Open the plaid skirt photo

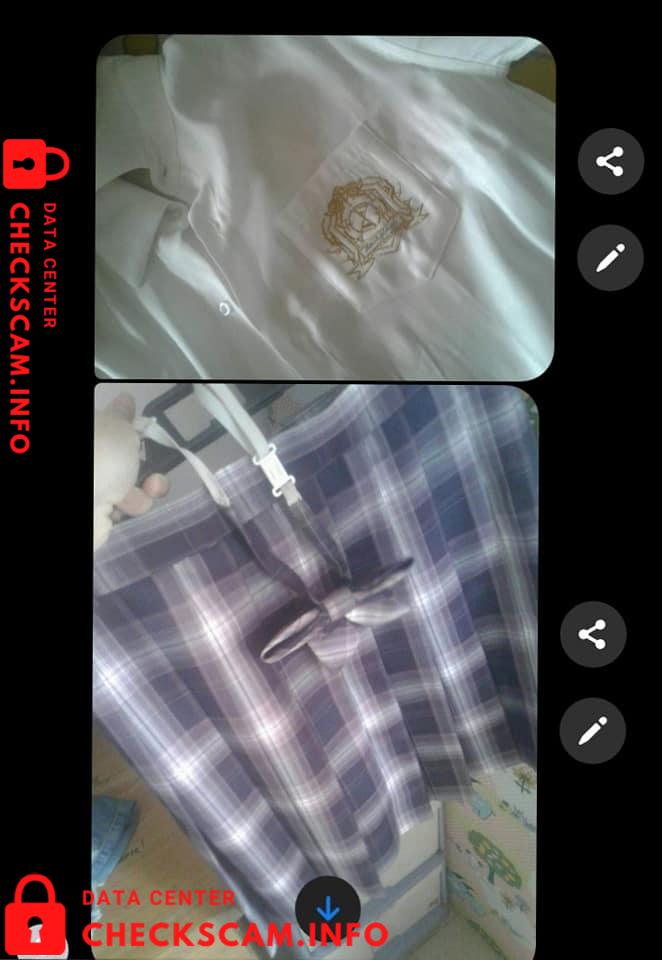(x=315, y=640)
